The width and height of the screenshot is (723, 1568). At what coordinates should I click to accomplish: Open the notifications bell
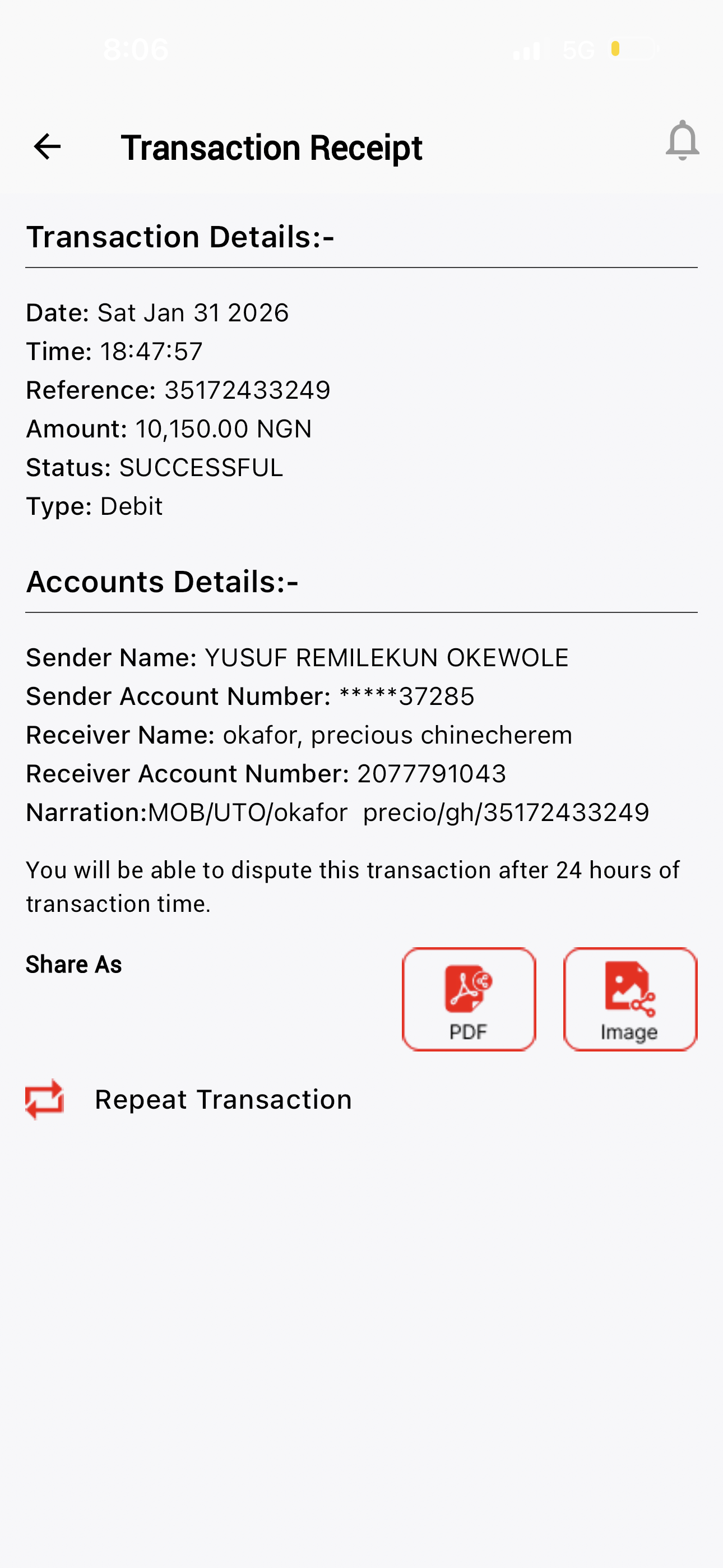tap(682, 141)
